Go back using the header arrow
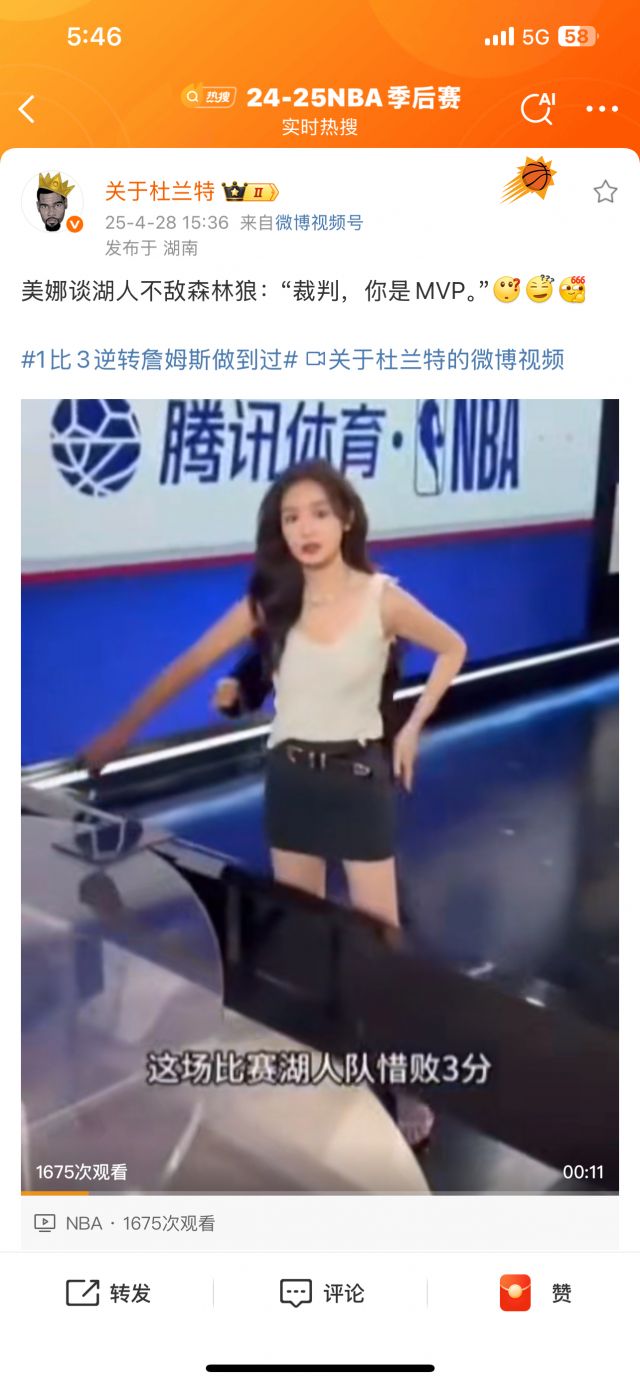The image size is (640, 1384). pyautogui.click(x=27, y=110)
